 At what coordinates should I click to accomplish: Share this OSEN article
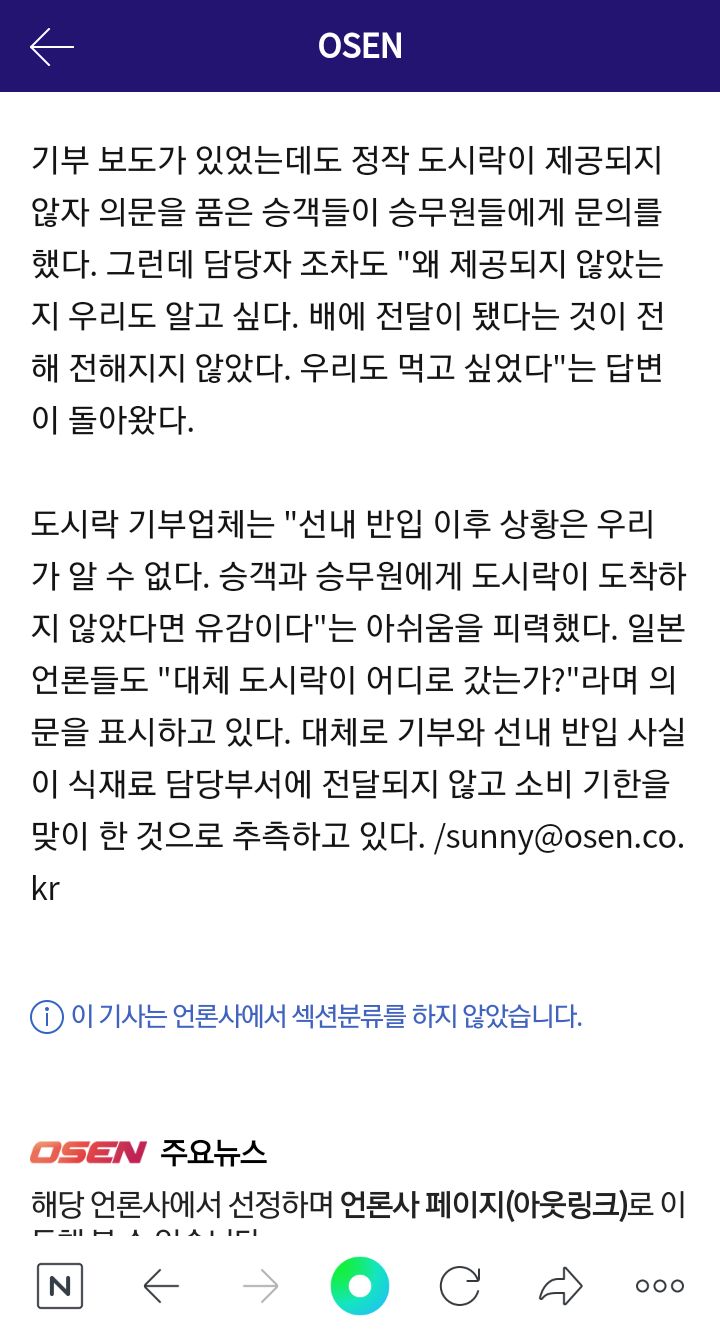pyautogui.click(x=560, y=1286)
